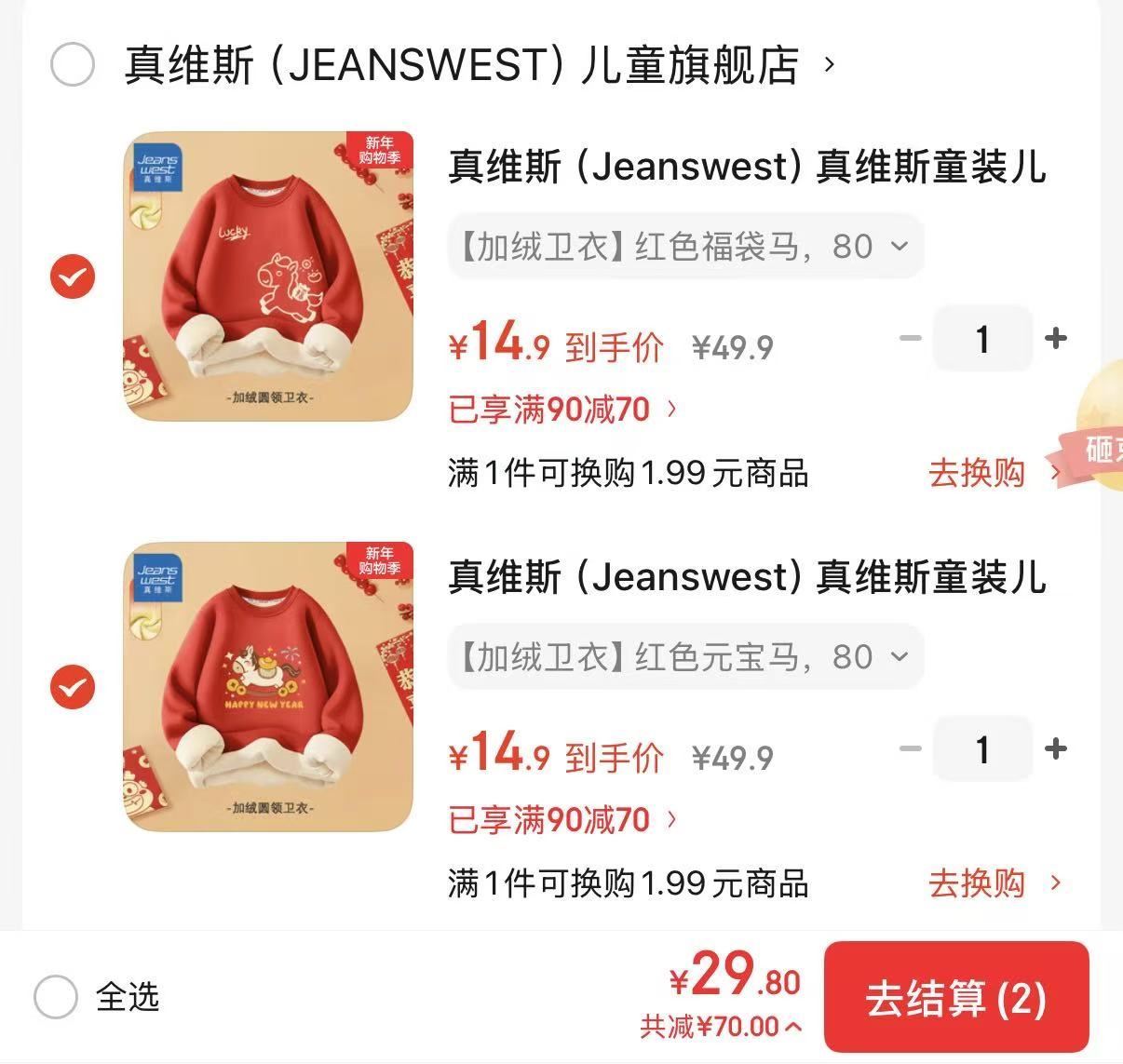The height and width of the screenshot is (1064, 1123).
Task: View 已享满90减70 promotion for 红色福袋马 item
Action: 561,409
